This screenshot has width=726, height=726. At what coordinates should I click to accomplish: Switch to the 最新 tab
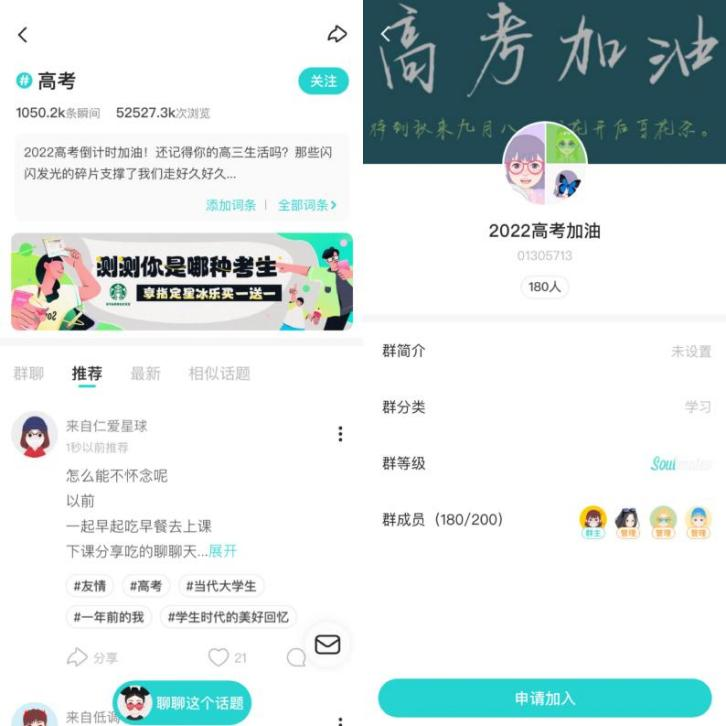point(145,373)
